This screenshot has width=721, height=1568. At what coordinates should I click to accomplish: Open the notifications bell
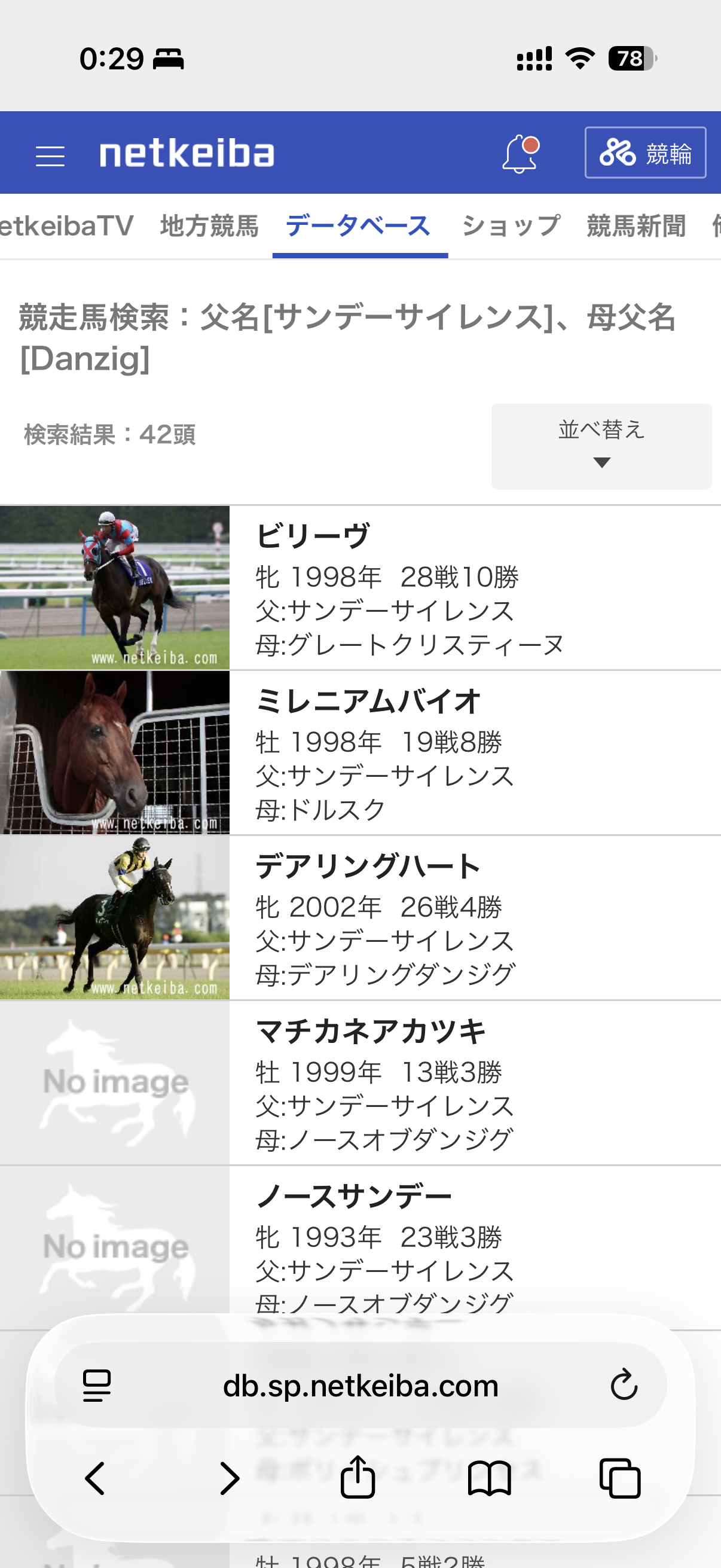tap(520, 153)
